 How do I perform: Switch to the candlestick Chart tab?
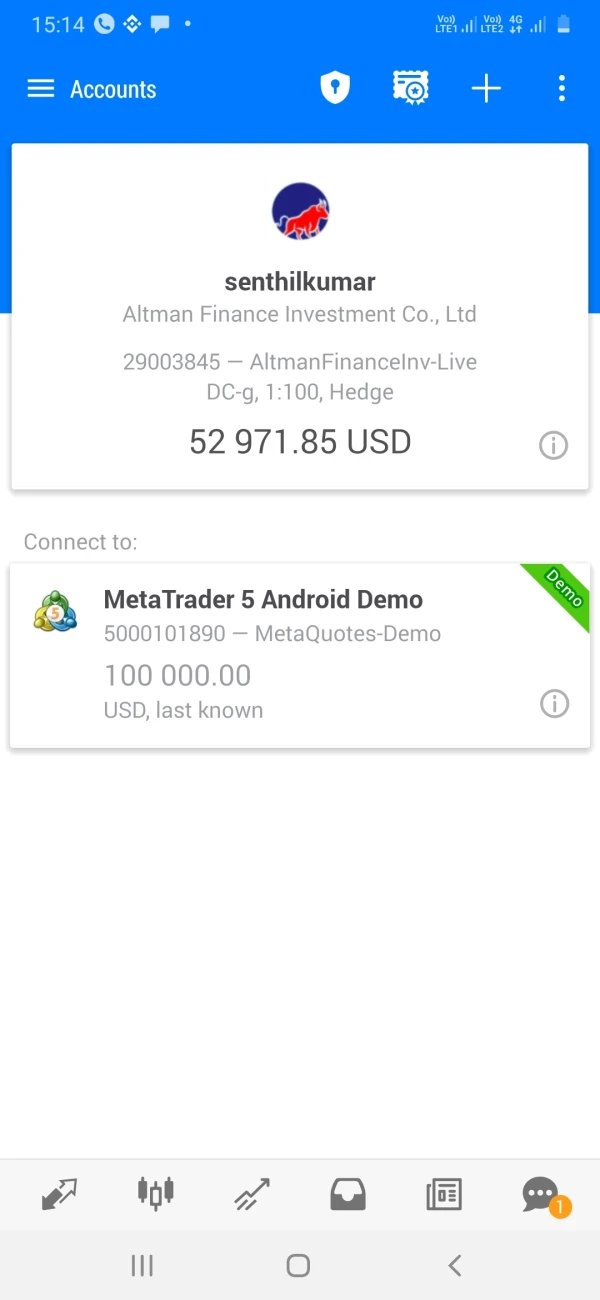tap(155, 1192)
